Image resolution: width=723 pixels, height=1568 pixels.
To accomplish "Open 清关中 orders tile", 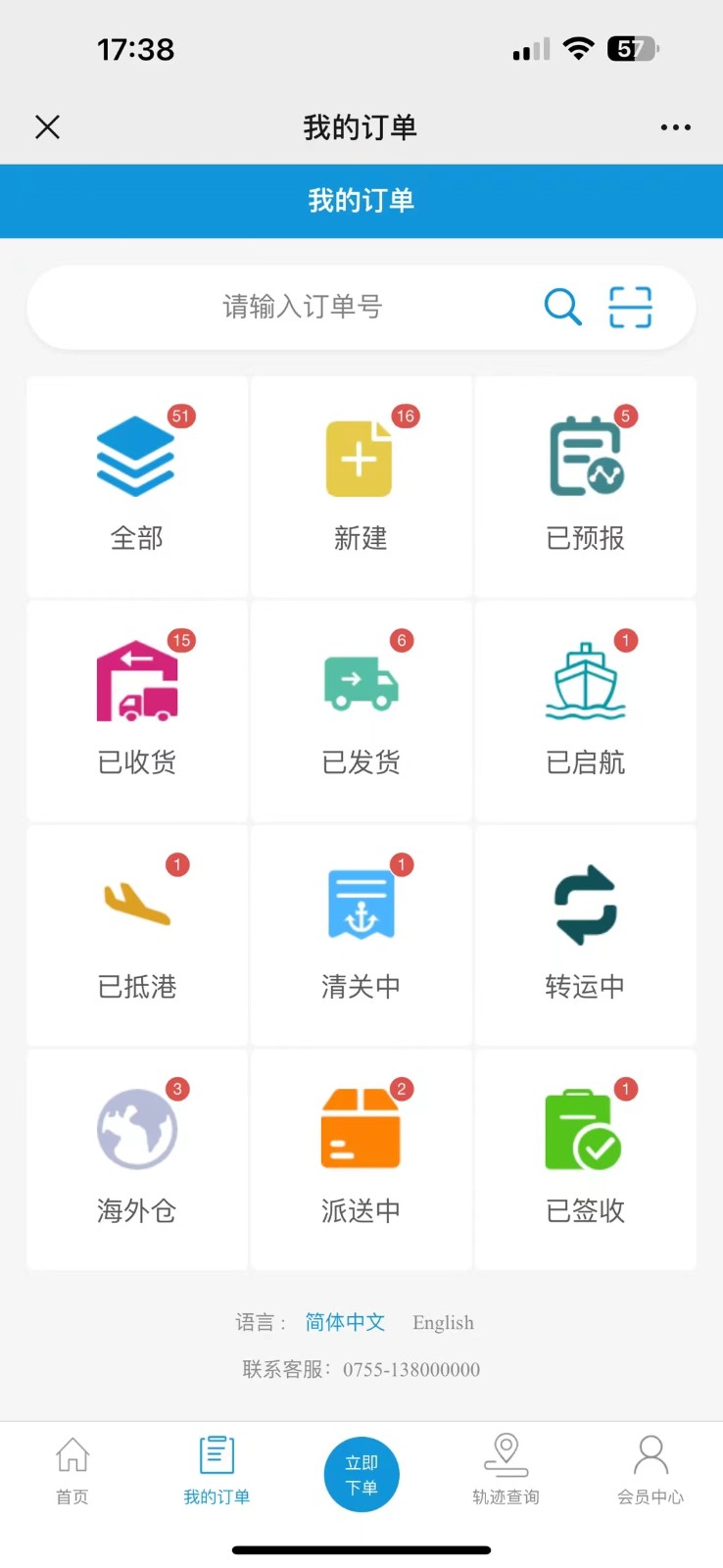I will point(361,935).
